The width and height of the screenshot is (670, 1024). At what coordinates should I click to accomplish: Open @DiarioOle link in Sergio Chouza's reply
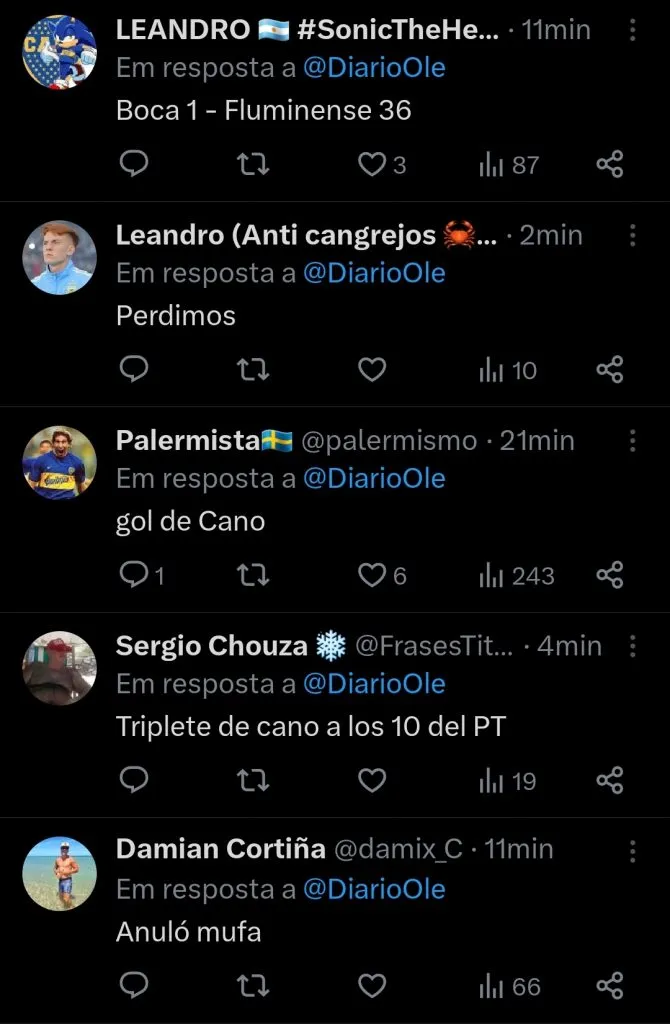tap(374, 684)
